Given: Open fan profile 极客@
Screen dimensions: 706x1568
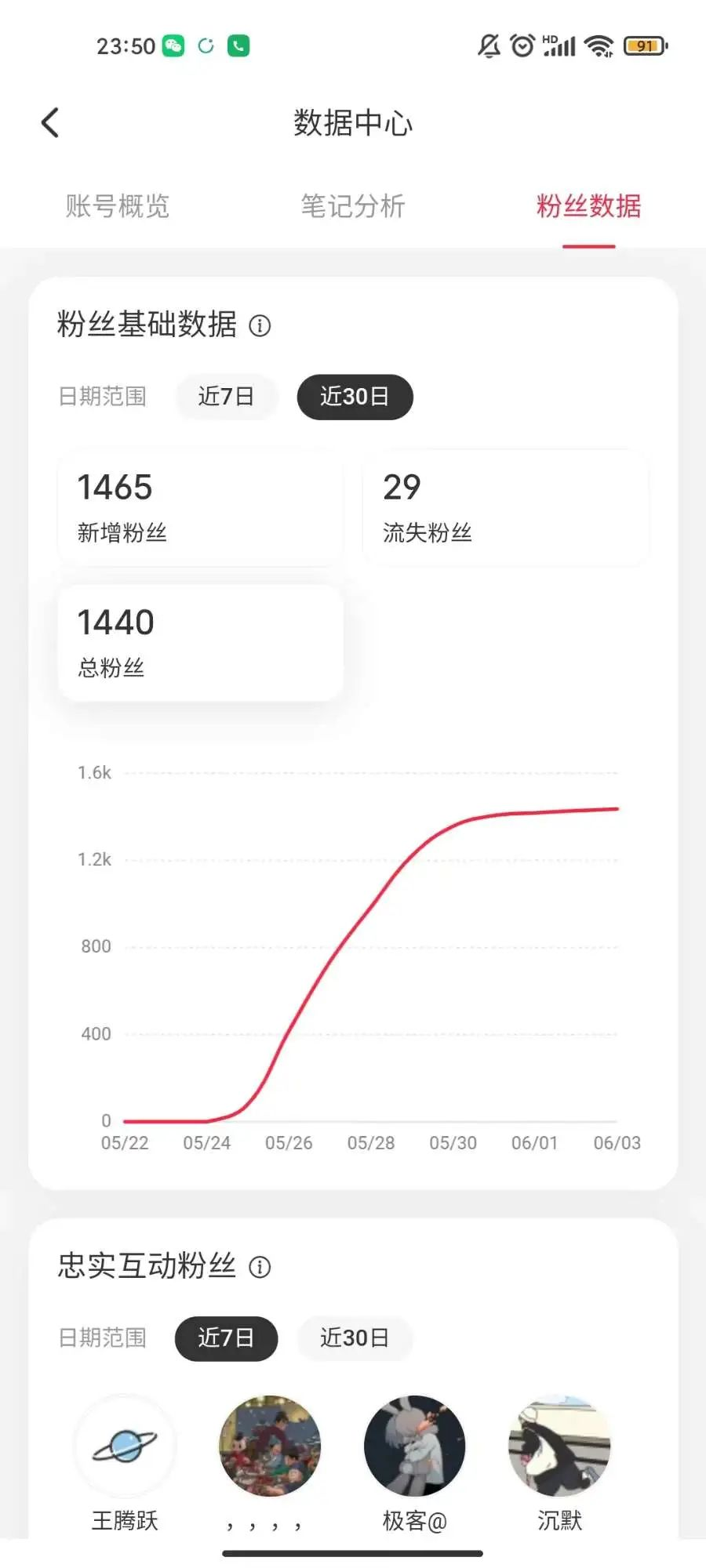Looking at the screenshot, I should point(414,1462).
